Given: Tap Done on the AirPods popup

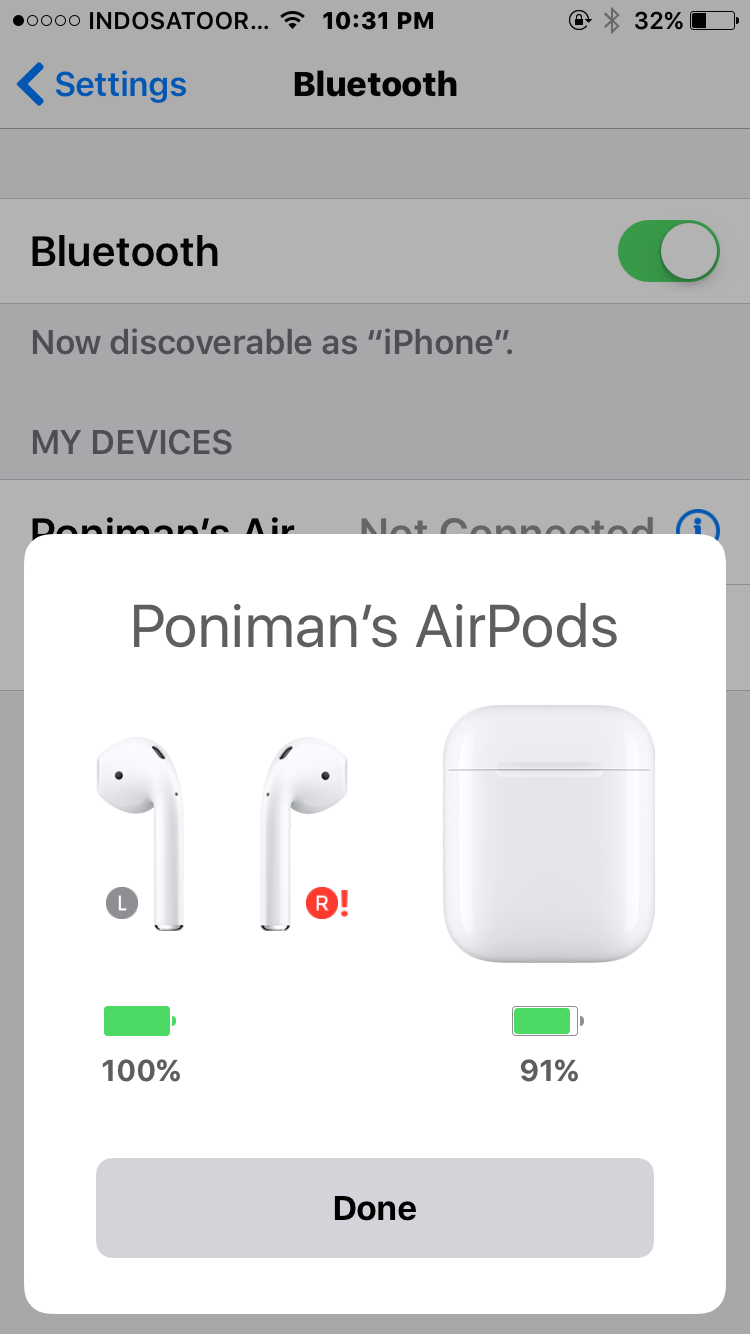Looking at the screenshot, I should coord(374,1207).
